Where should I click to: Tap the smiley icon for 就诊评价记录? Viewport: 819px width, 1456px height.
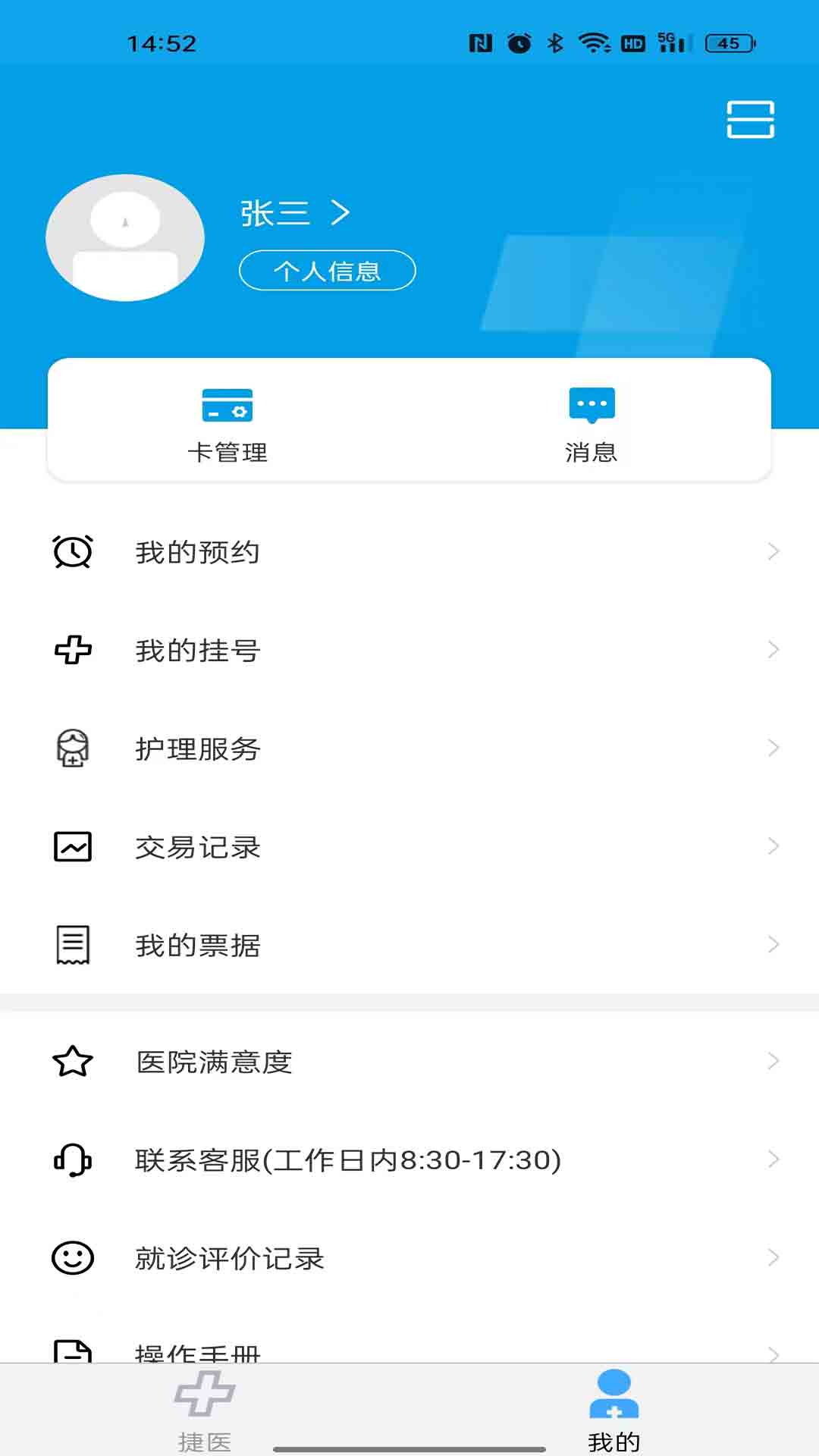(72, 1258)
